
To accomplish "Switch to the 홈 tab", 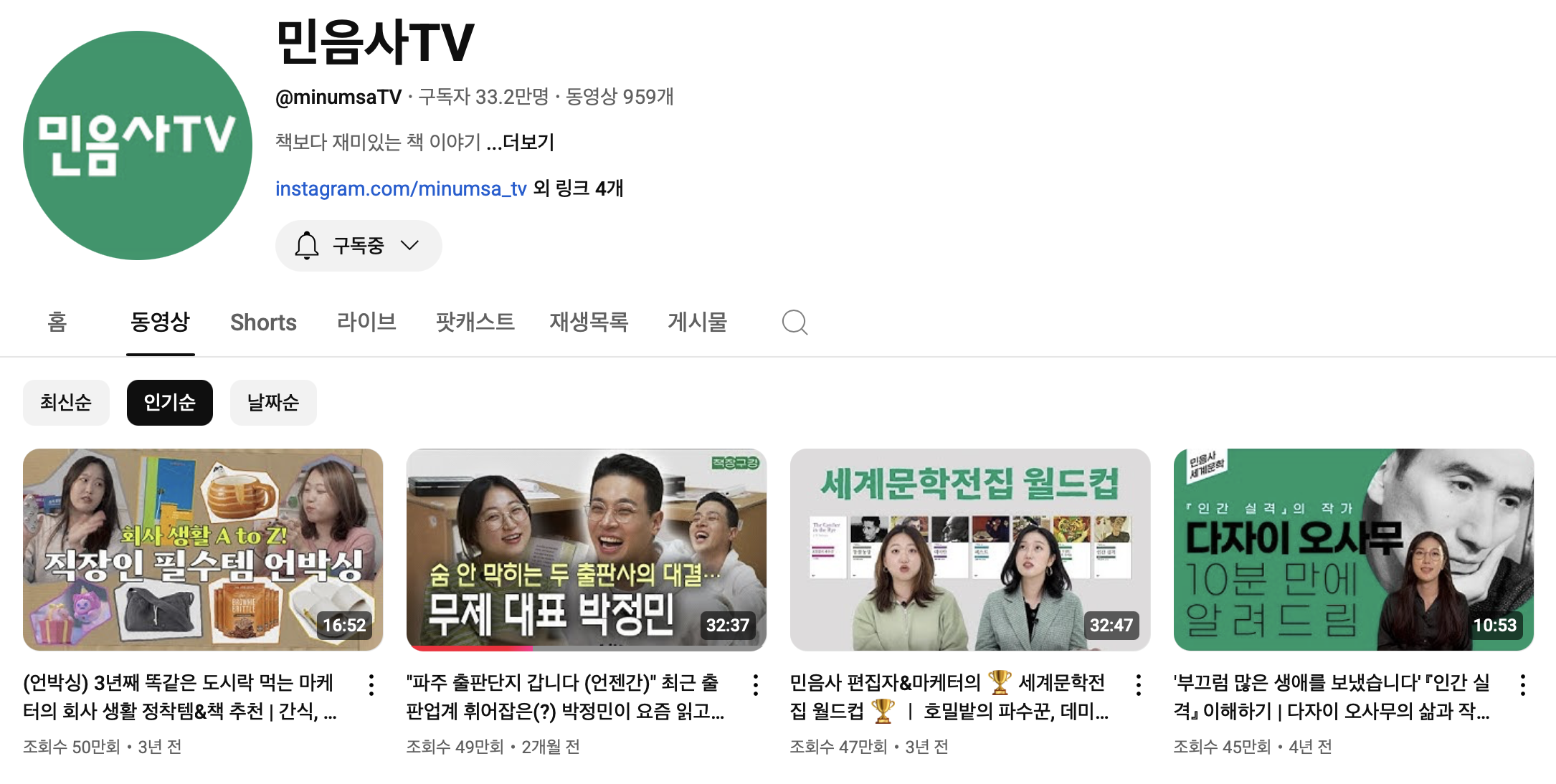I will [57, 322].
